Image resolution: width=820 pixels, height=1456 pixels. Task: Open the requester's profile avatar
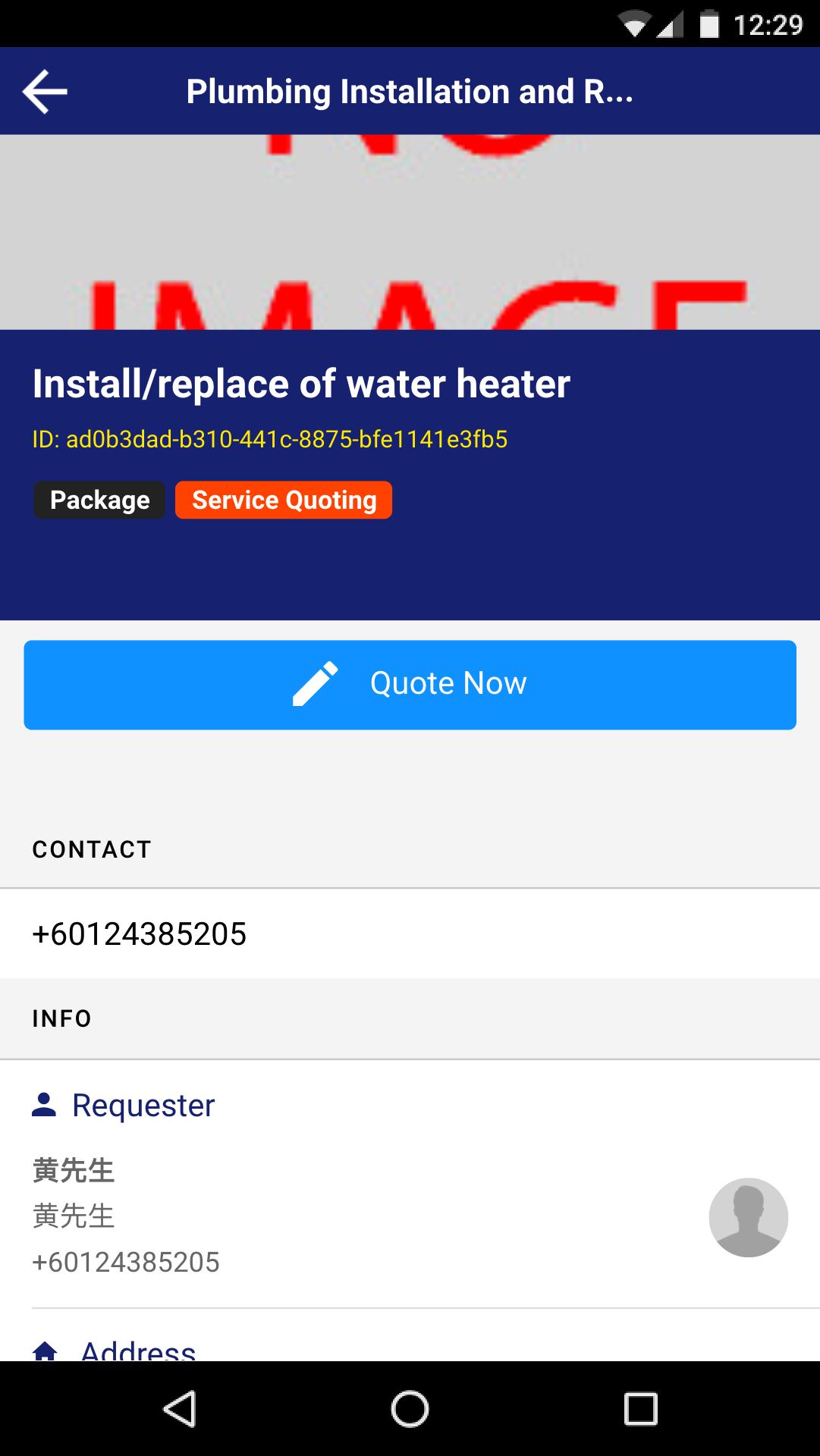[748, 1217]
